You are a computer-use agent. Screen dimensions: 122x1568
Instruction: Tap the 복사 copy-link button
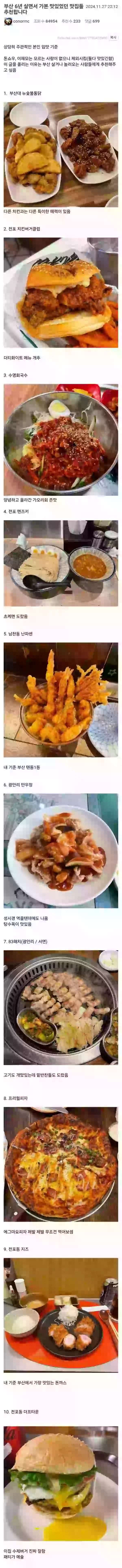pos(113,37)
